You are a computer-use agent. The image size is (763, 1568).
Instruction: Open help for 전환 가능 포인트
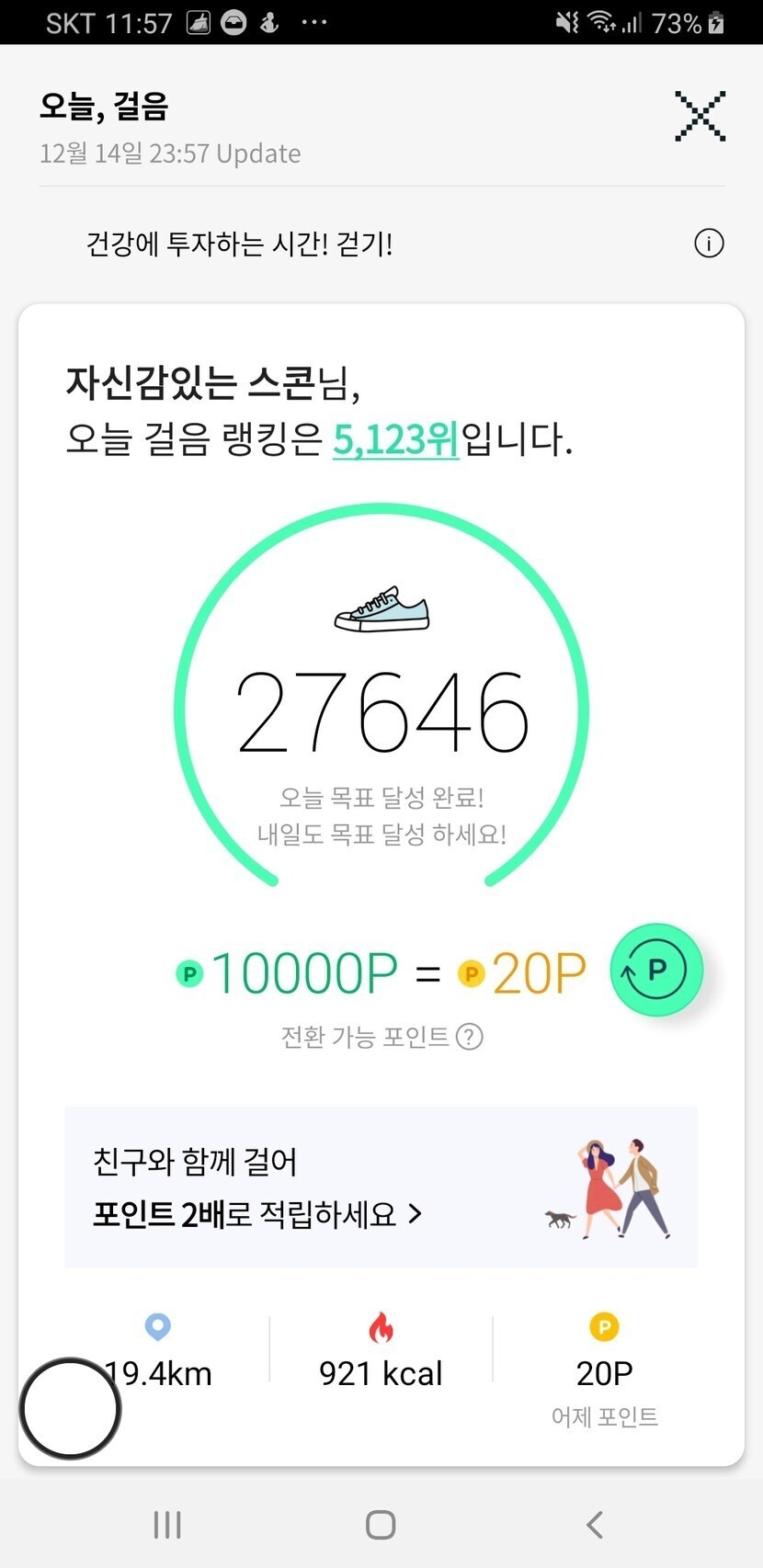point(470,1037)
